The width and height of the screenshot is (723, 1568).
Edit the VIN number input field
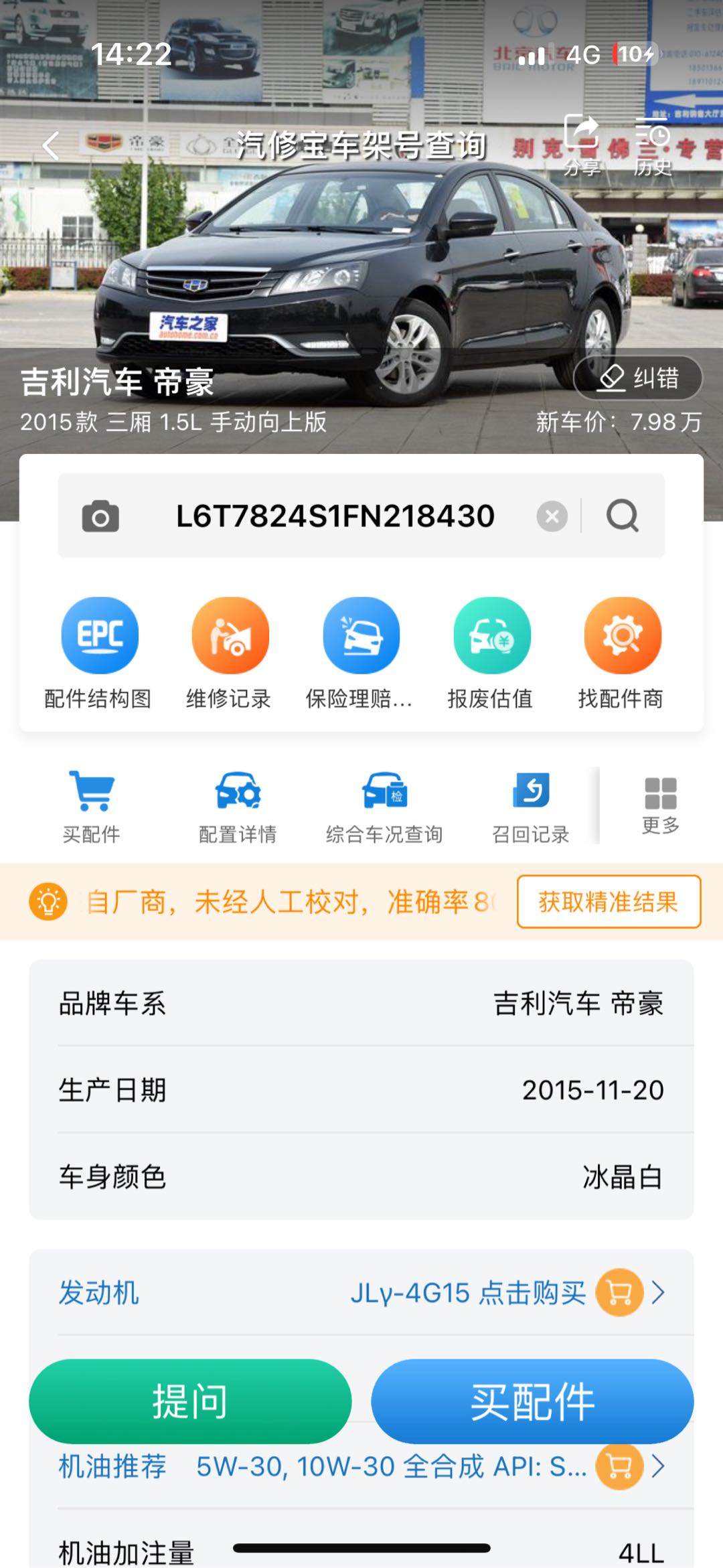pyautogui.click(x=335, y=516)
